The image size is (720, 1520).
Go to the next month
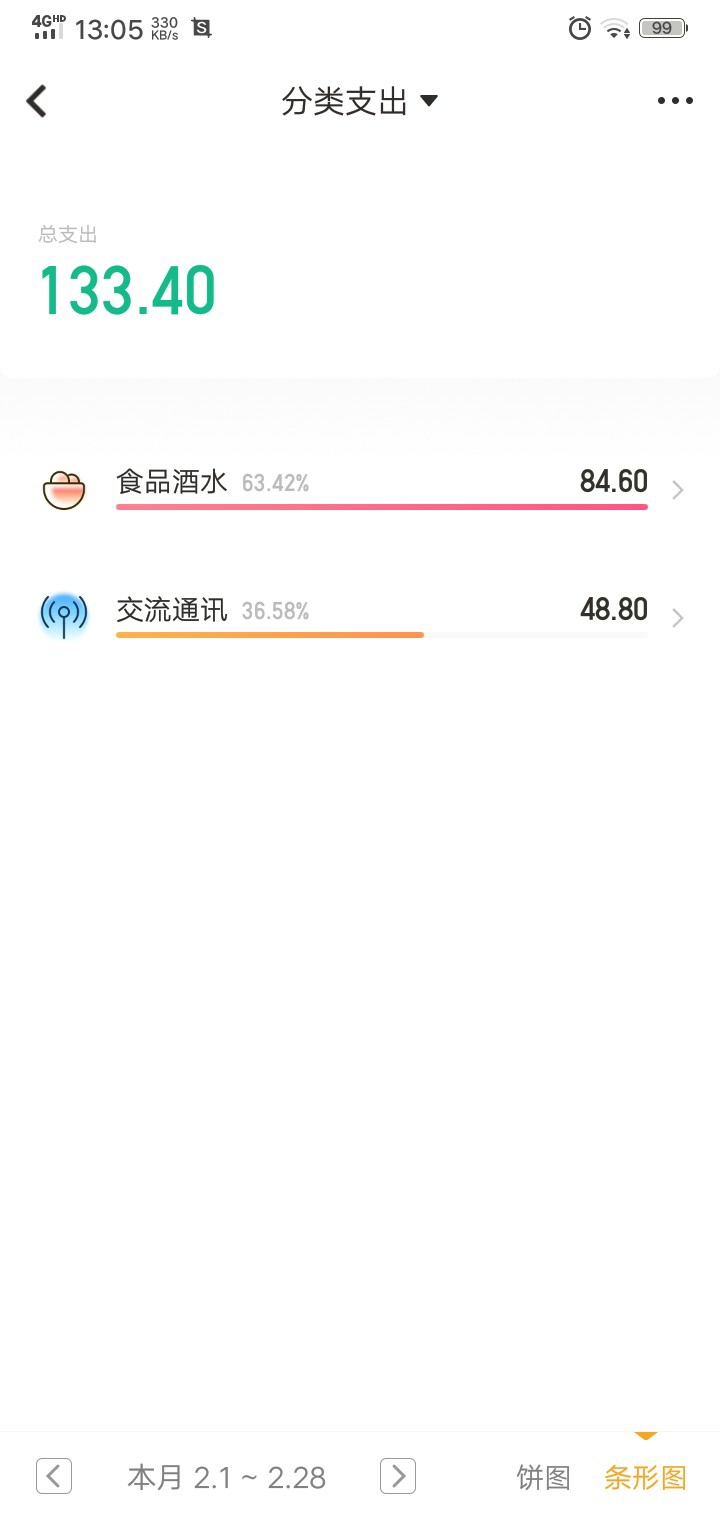(x=398, y=1476)
